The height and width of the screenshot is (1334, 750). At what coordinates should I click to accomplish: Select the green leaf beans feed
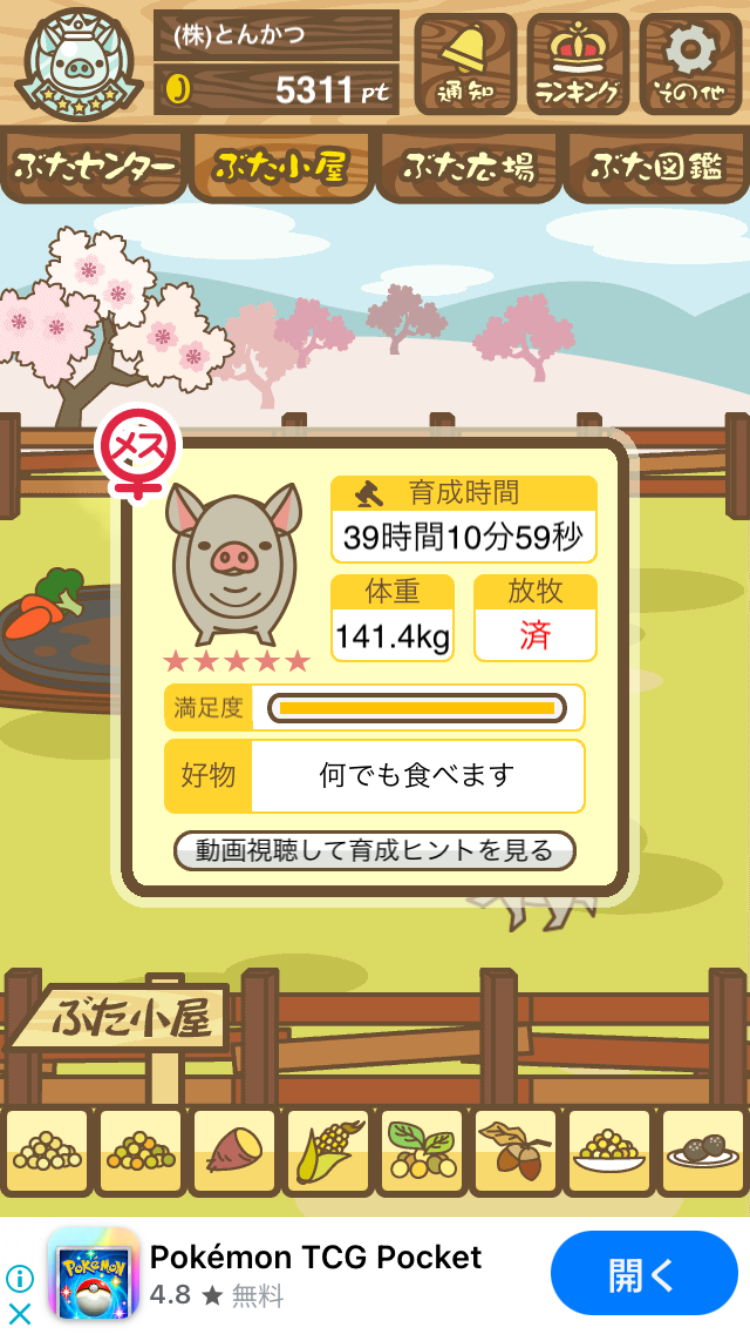click(422, 1152)
